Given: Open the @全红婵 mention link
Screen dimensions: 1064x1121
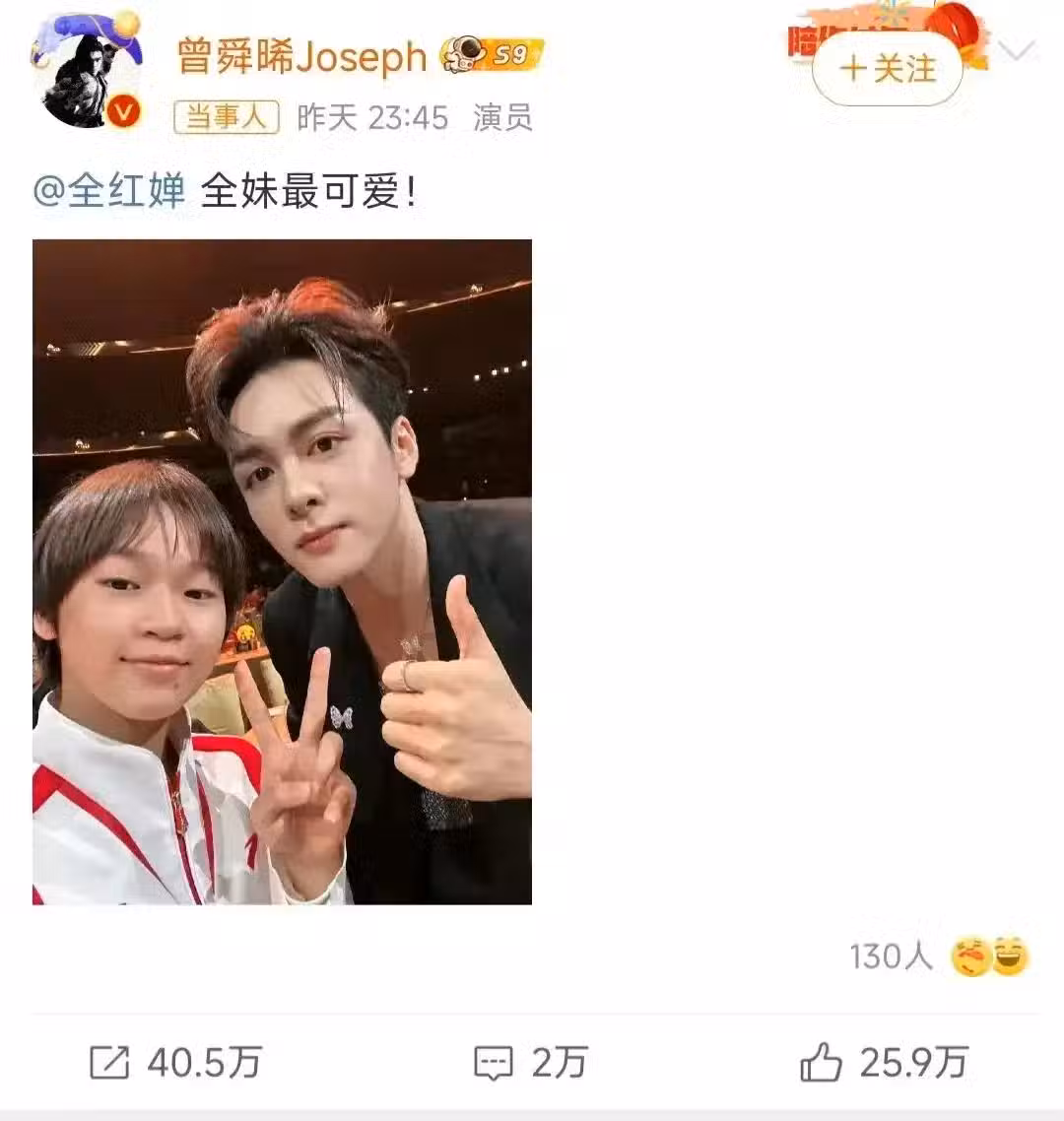Looking at the screenshot, I should [x=109, y=191].
